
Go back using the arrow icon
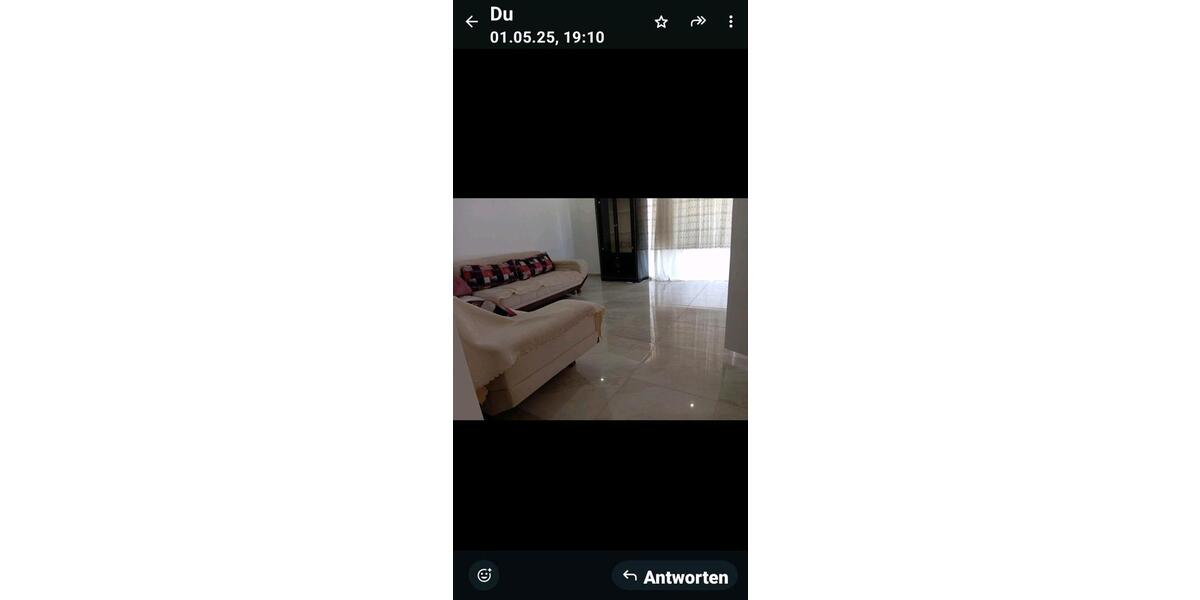click(x=471, y=22)
